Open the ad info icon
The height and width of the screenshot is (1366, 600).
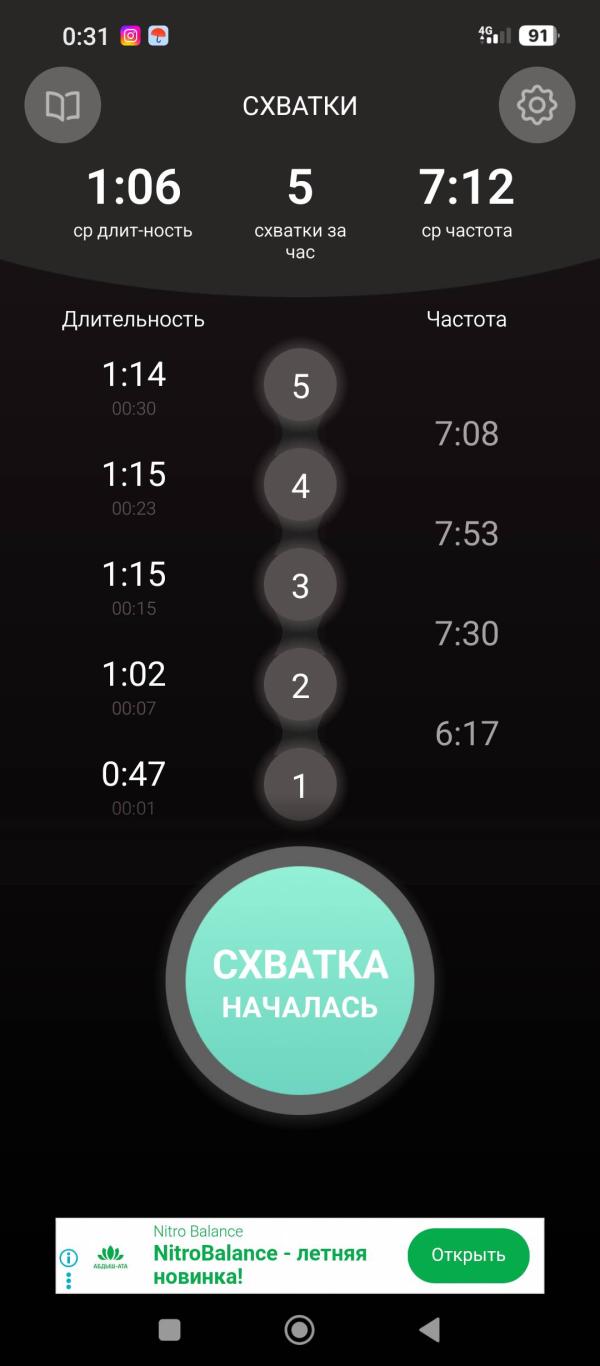pos(69,1259)
